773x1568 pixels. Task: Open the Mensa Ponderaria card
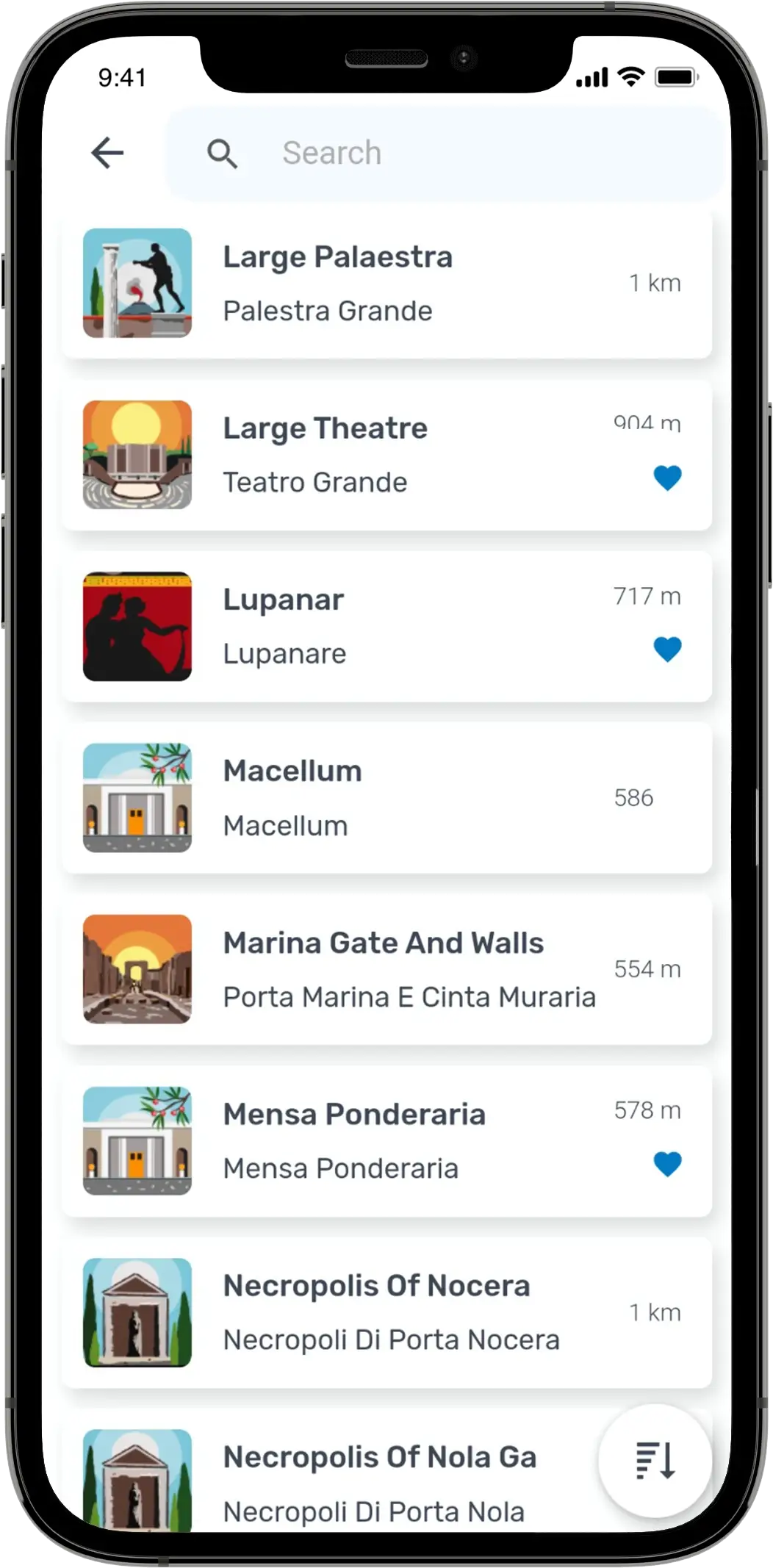(386, 1140)
